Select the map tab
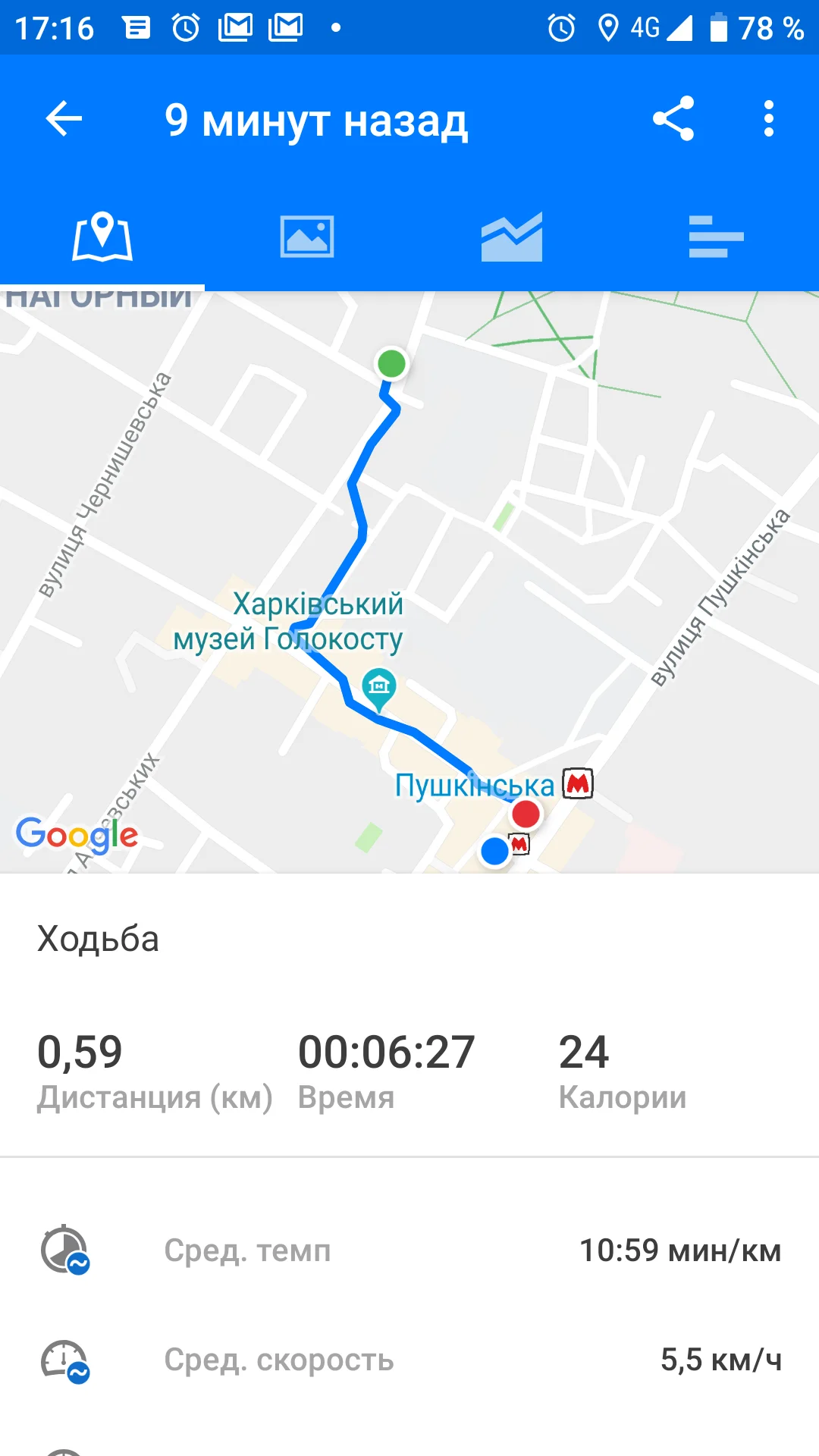 [x=102, y=237]
